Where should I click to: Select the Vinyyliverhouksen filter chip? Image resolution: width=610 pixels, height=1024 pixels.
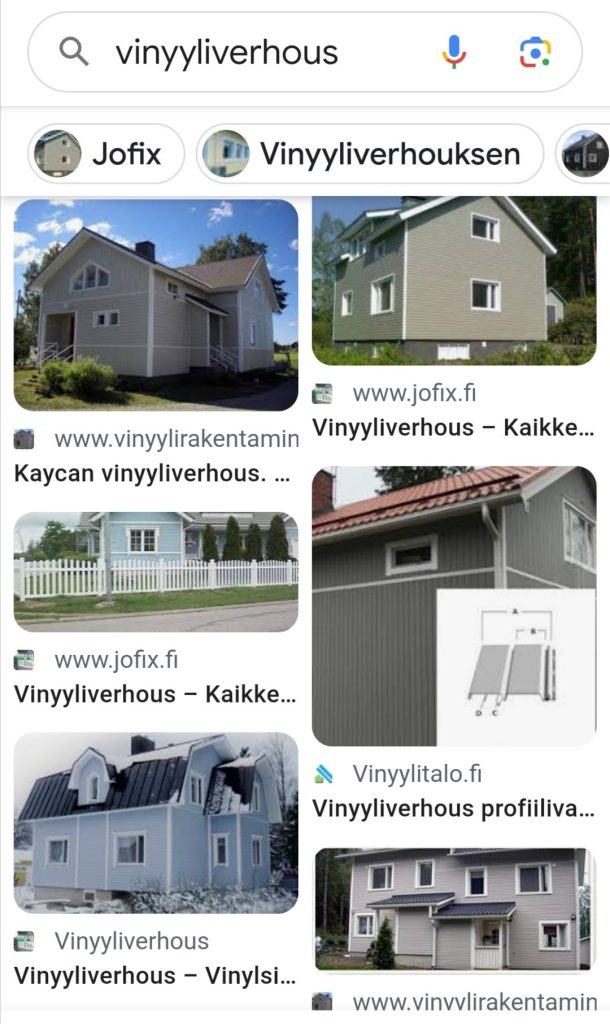point(370,154)
